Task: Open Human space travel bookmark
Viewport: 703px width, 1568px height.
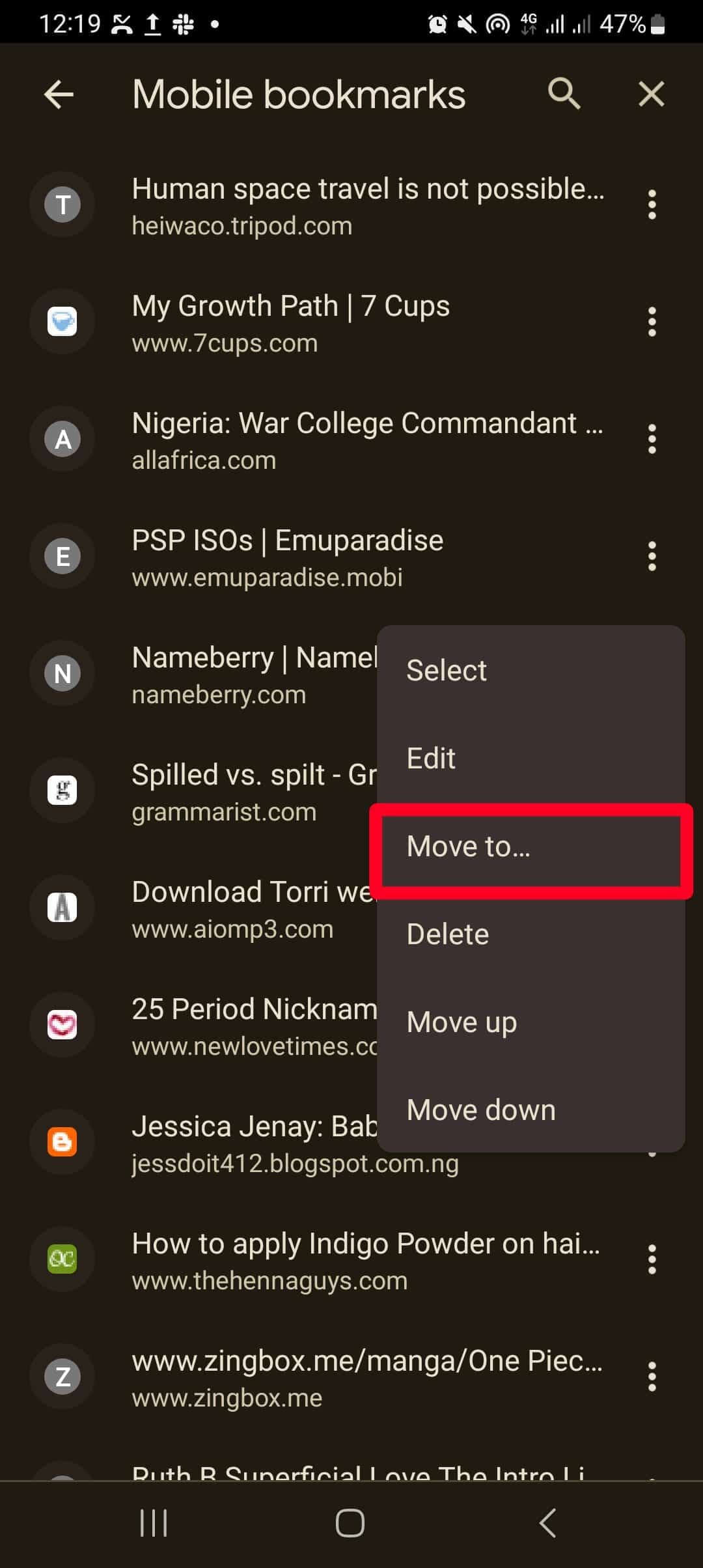Action: [368, 206]
